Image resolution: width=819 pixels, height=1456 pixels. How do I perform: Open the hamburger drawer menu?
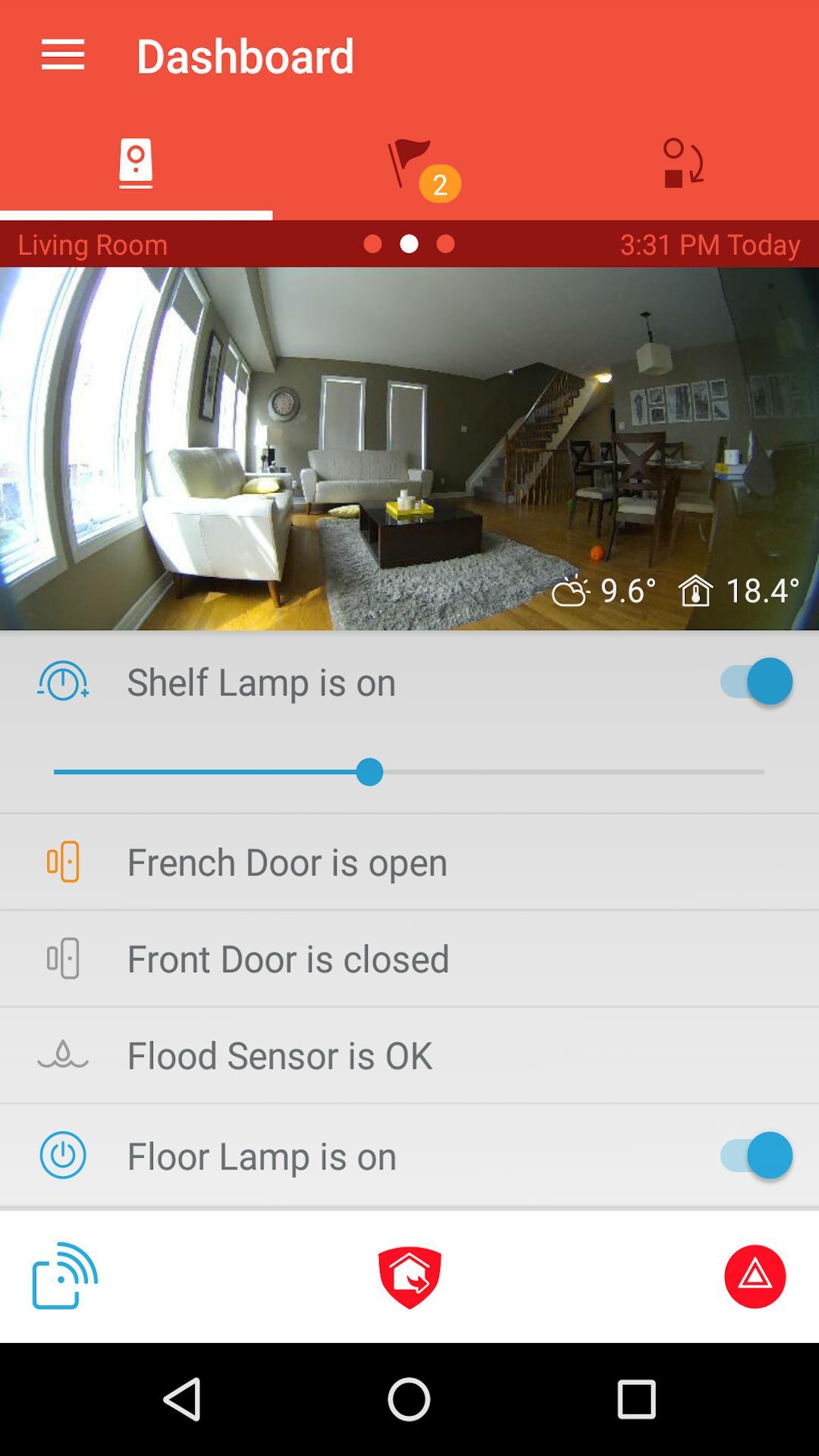click(62, 55)
